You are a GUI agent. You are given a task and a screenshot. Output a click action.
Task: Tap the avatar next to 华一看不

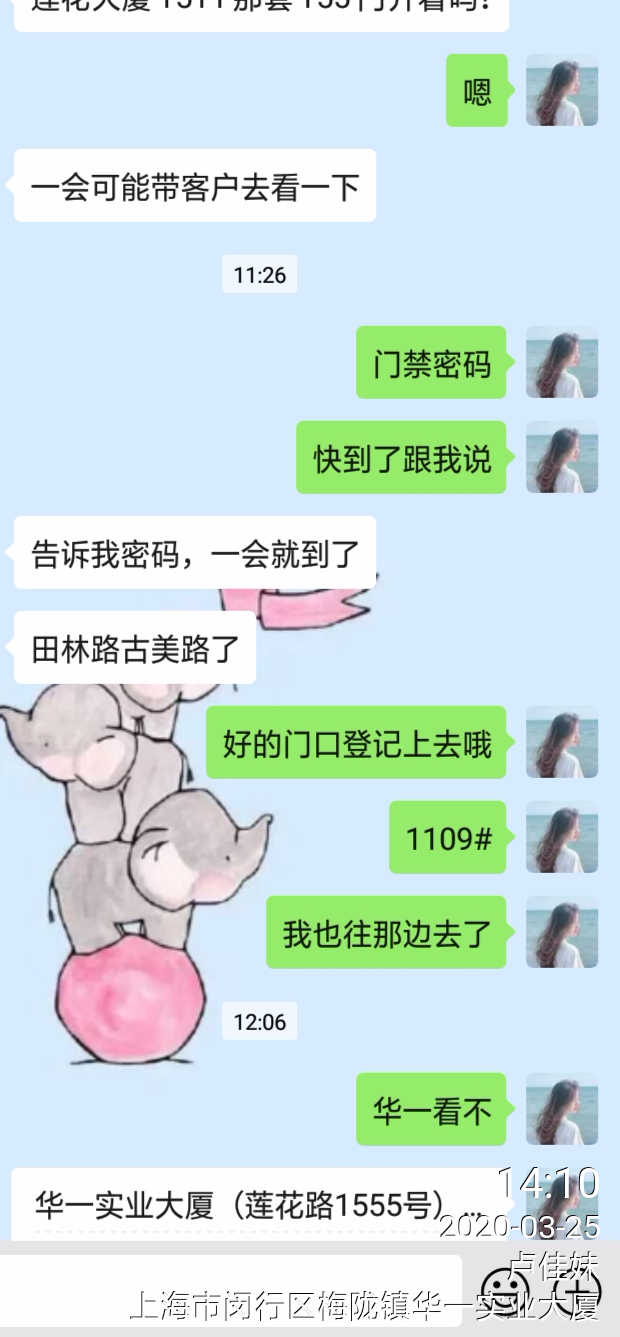pyautogui.click(x=562, y=1109)
